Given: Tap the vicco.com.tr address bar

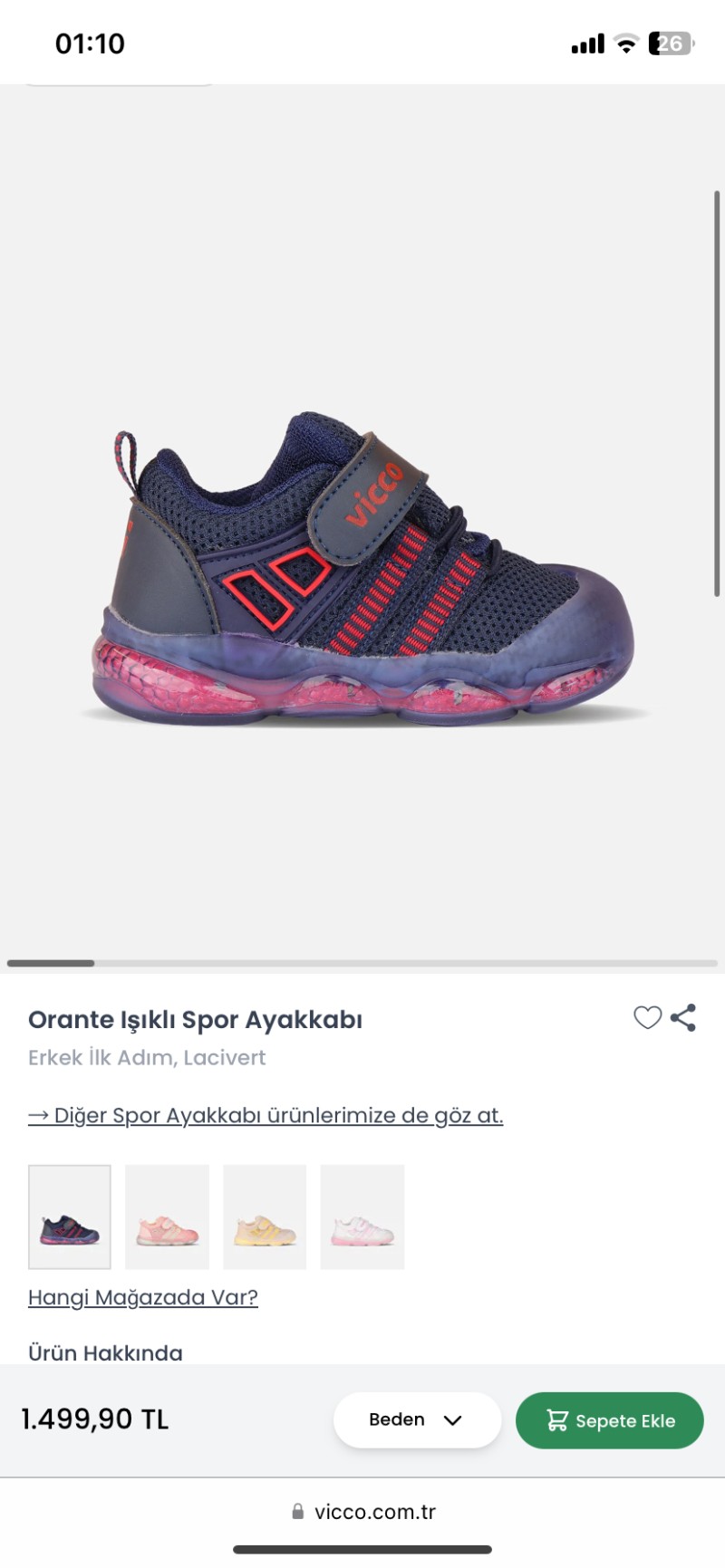Looking at the screenshot, I should pos(362,1512).
